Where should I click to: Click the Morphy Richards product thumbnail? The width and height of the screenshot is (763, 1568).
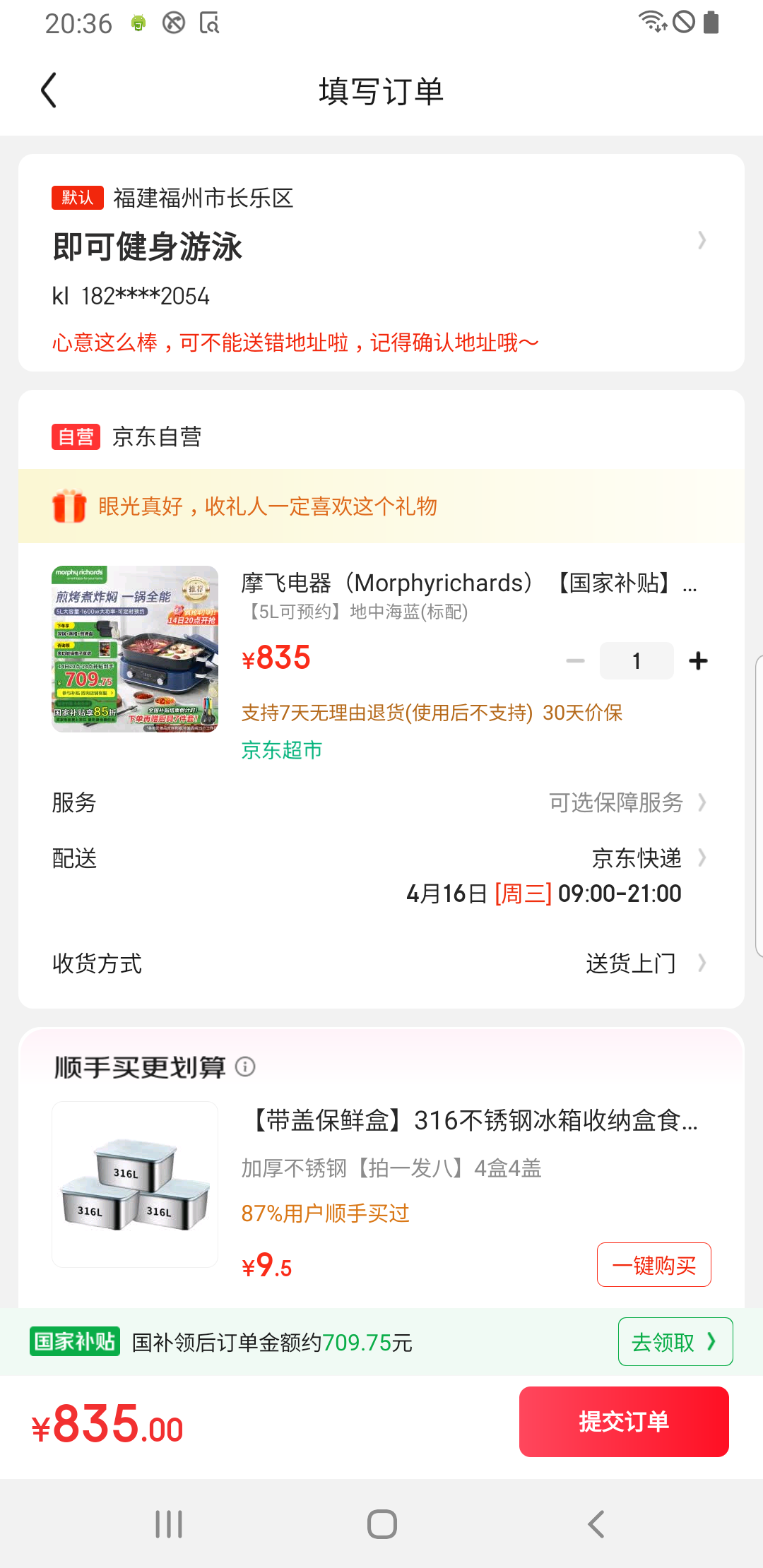click(x=135, y=649)
